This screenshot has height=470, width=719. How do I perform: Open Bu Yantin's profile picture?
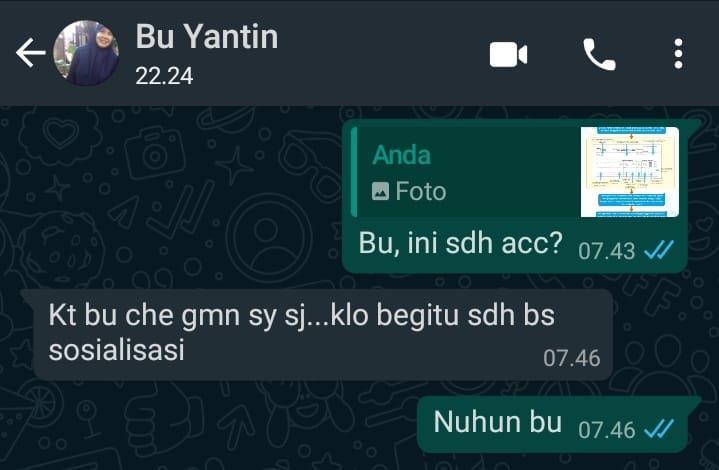pyautogui.click(x=87, y=54)
